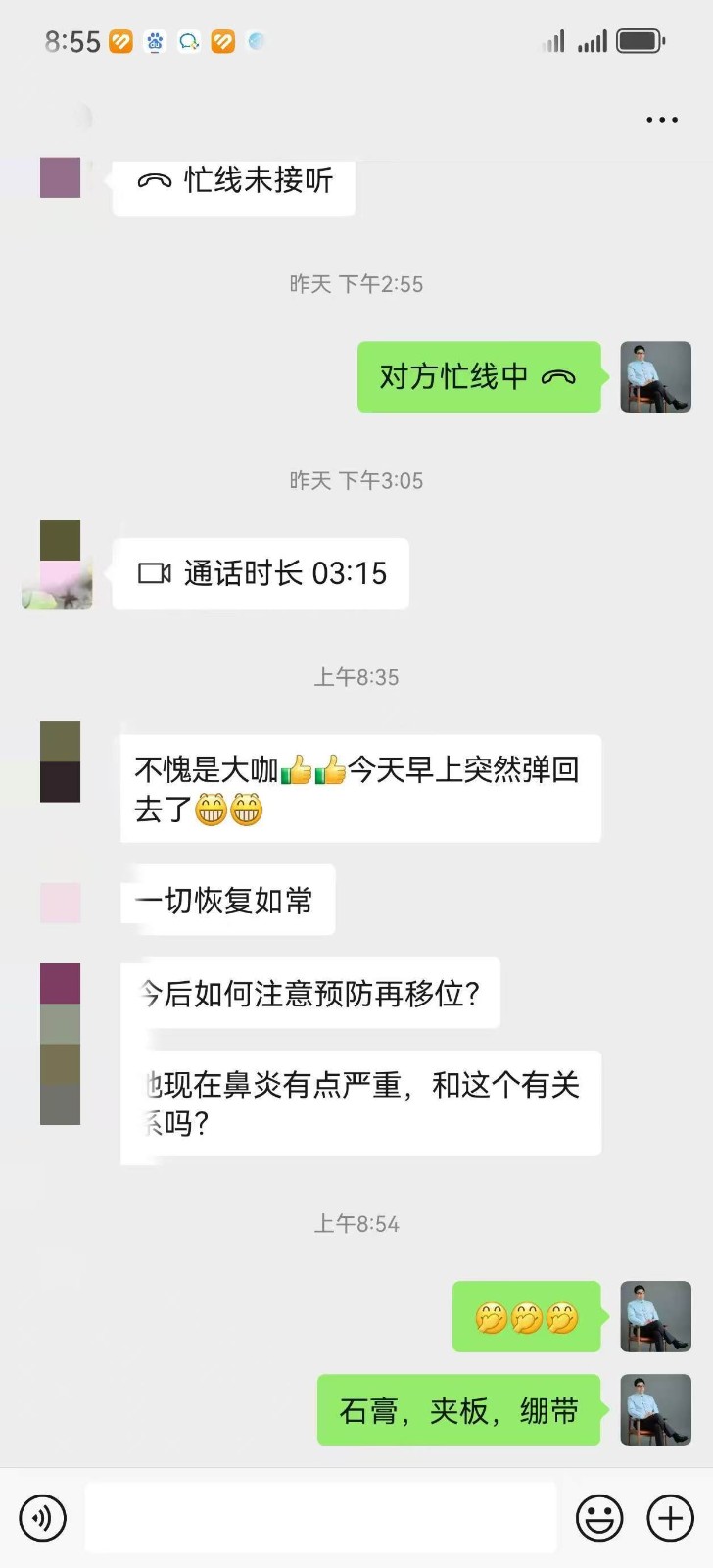Open my avatar next to 石膏，夹板，绷带
This screenshot has height=1568, width=713.
click(656, 1409)
